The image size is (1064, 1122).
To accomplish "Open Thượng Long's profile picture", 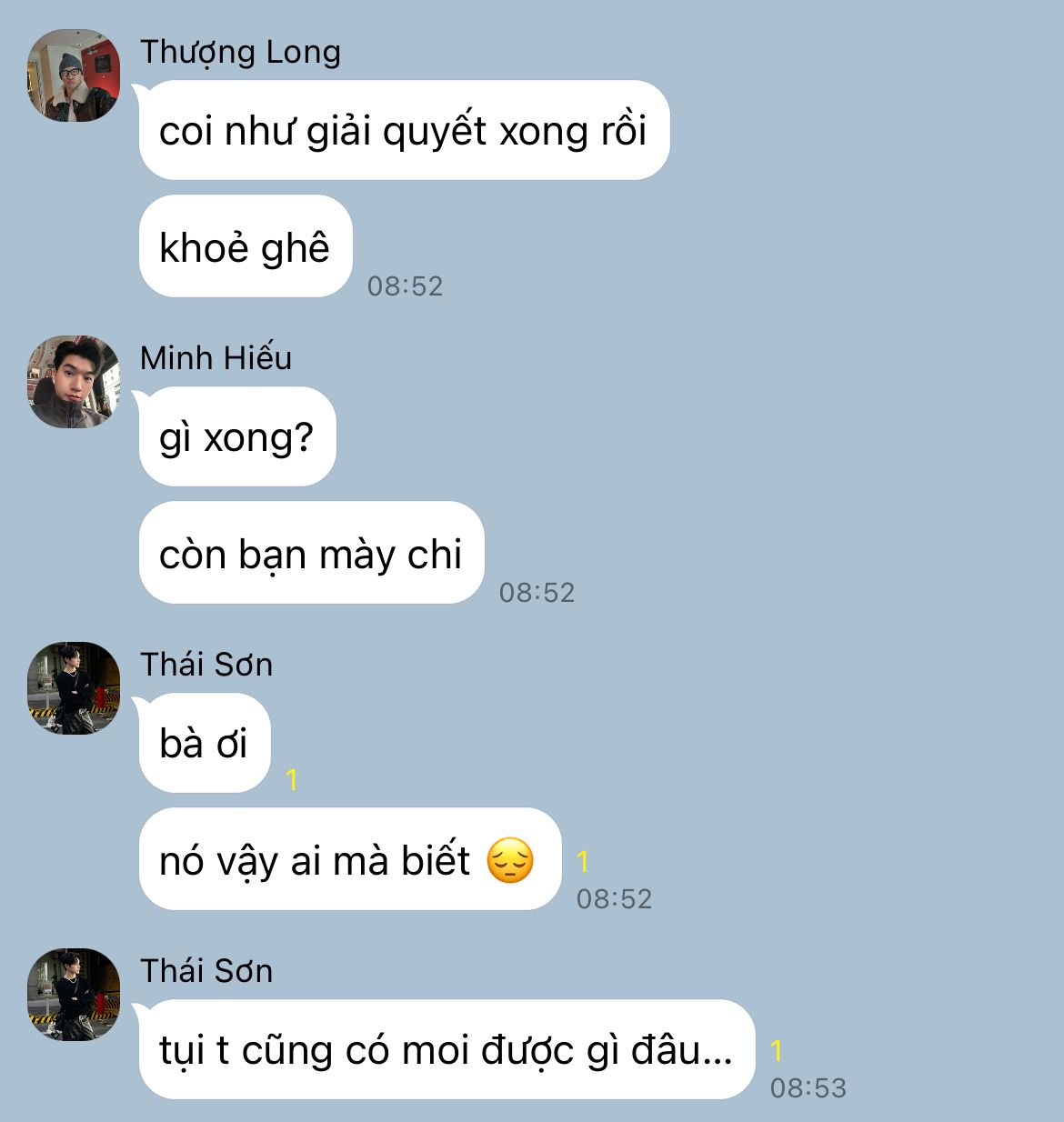I will coord(74,75).
